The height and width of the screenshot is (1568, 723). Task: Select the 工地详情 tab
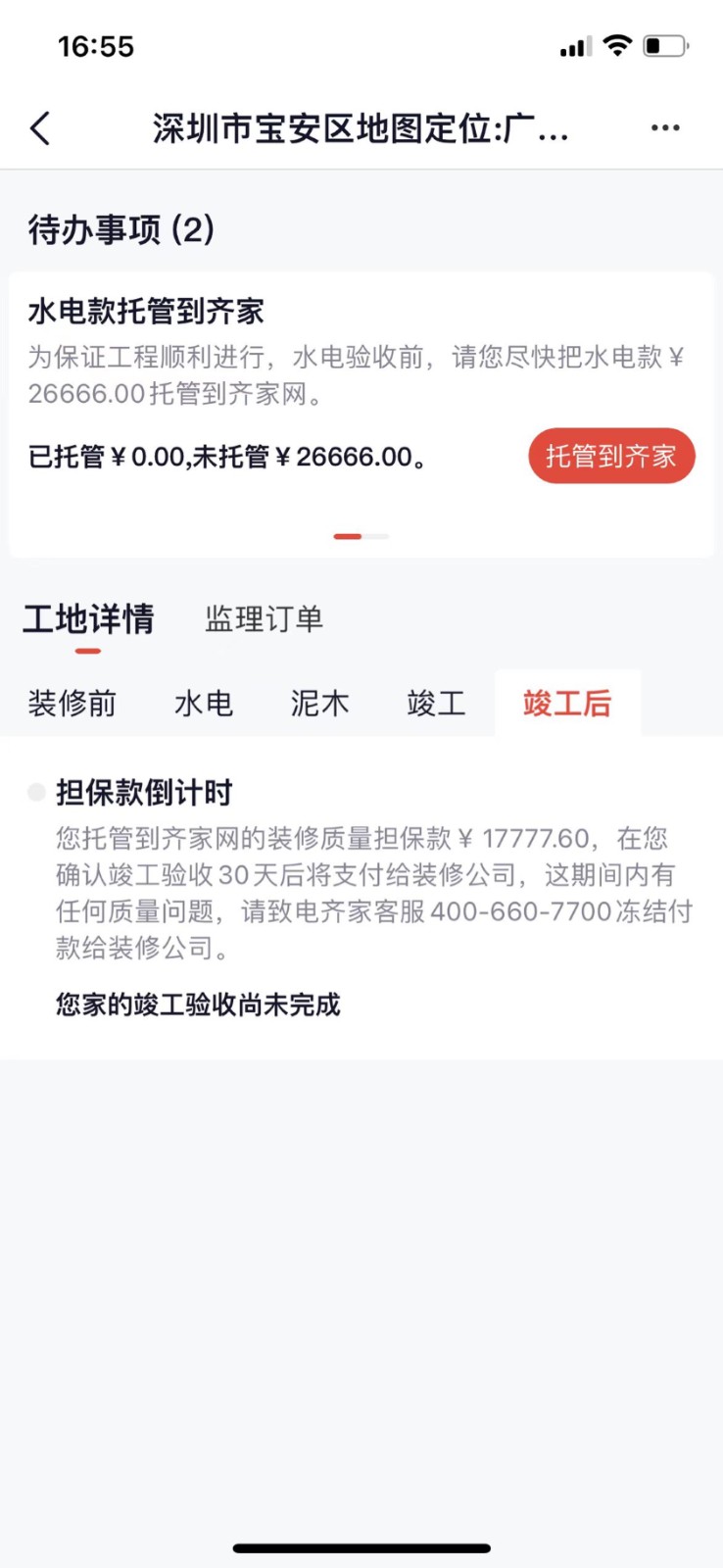88,619
